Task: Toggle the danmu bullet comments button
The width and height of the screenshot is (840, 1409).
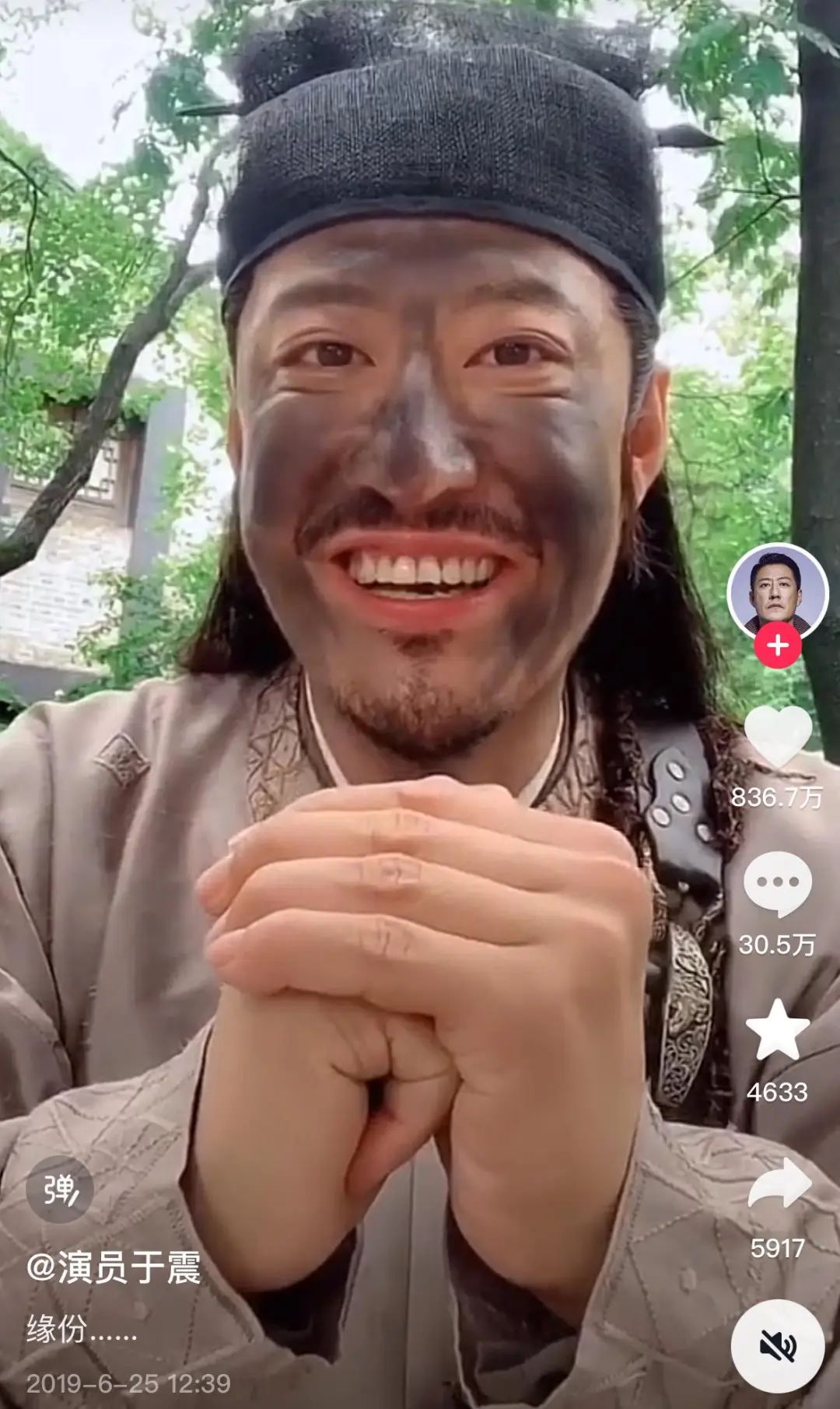Action: point(60,1189)
